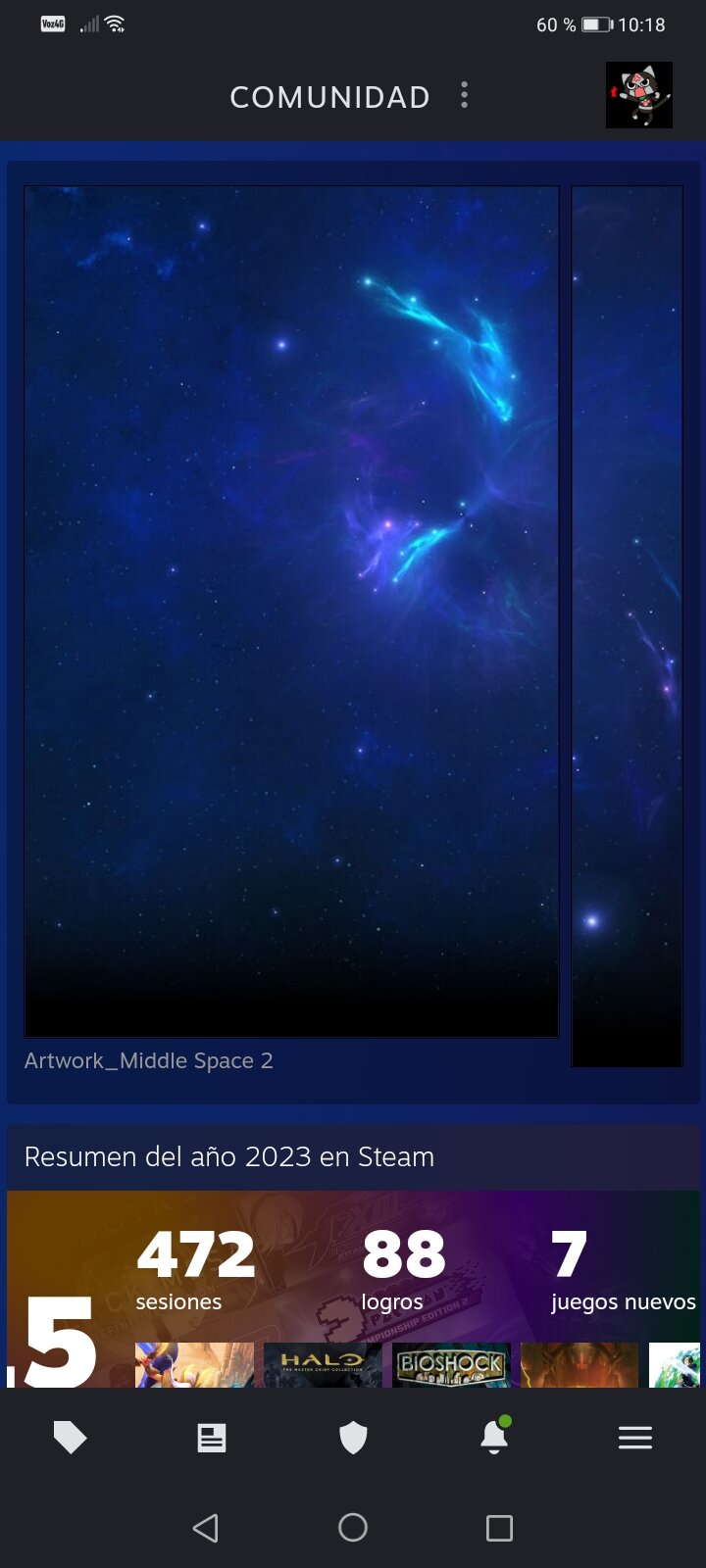This screenshot has height=1568, width=706.
Task: Switch to the store tag tab
Action: tap(71, 1438)
